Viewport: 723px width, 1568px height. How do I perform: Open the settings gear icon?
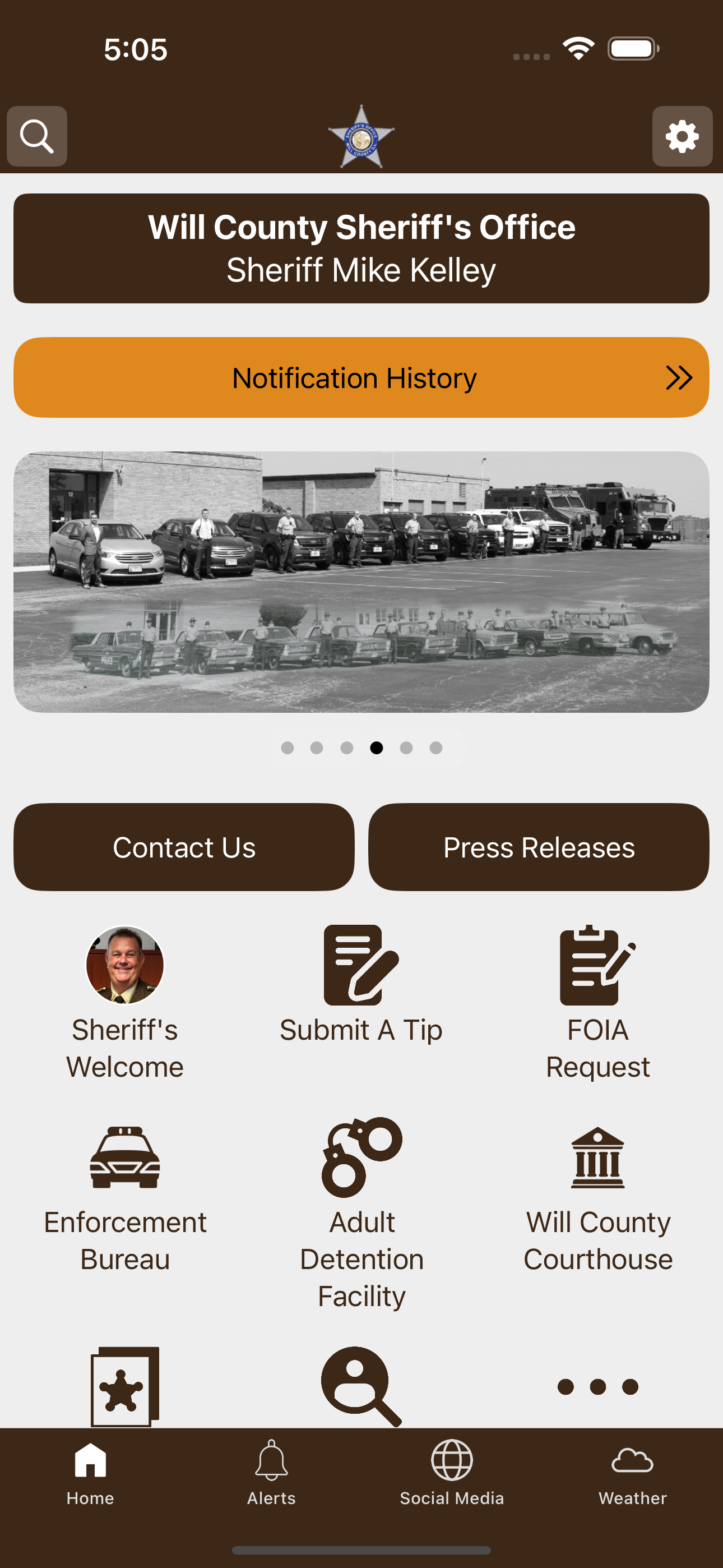click(682, 136)
